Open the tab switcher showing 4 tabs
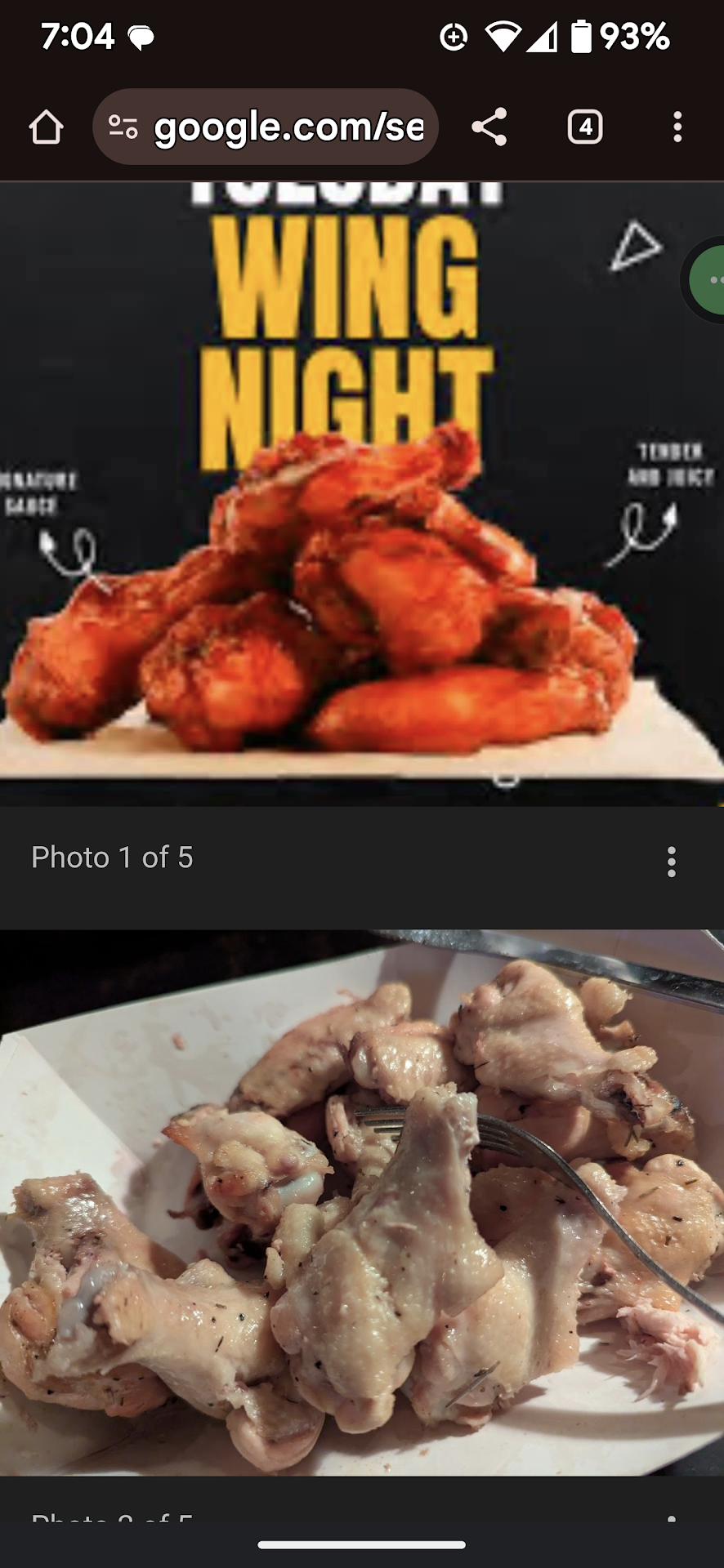 tap(585, 127)
